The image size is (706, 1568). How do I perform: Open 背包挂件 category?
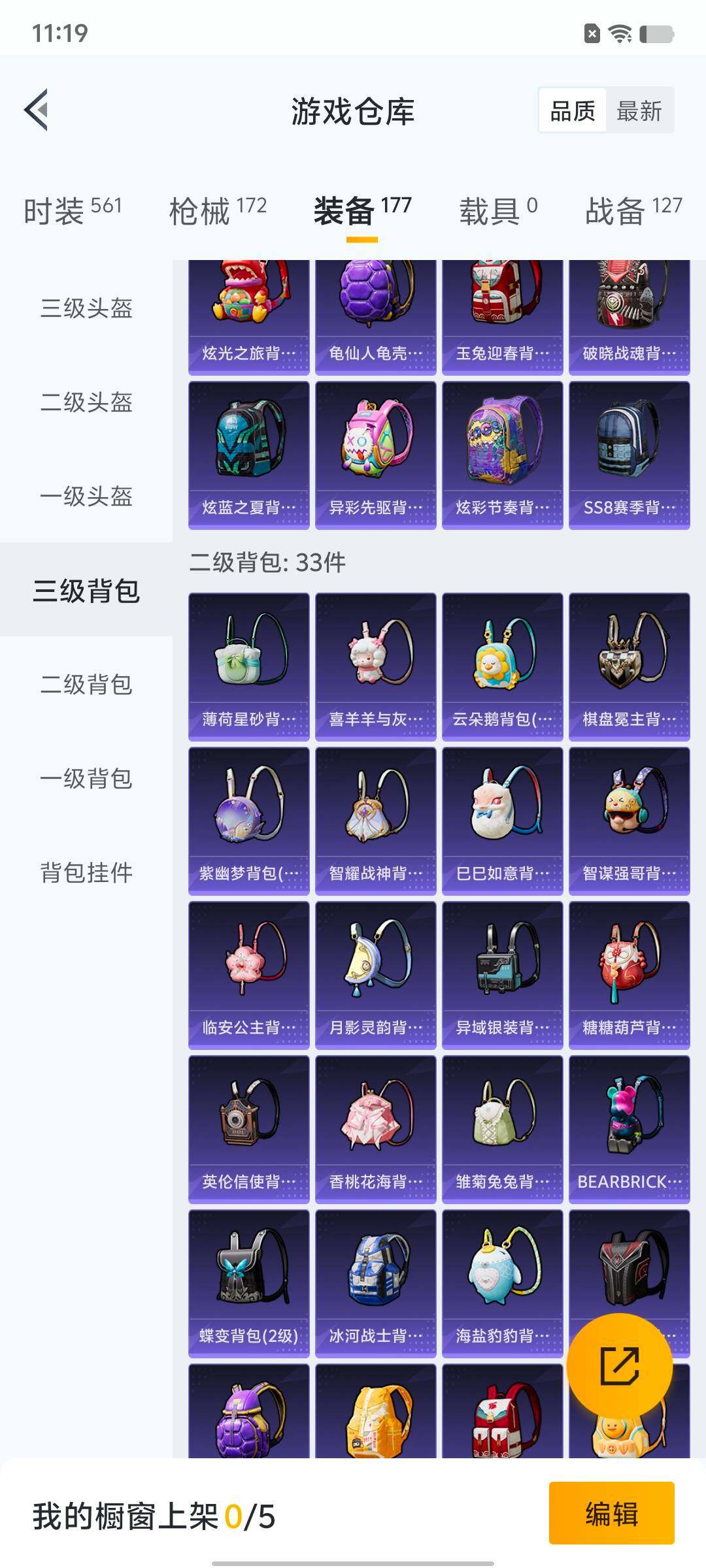[86, 872]
